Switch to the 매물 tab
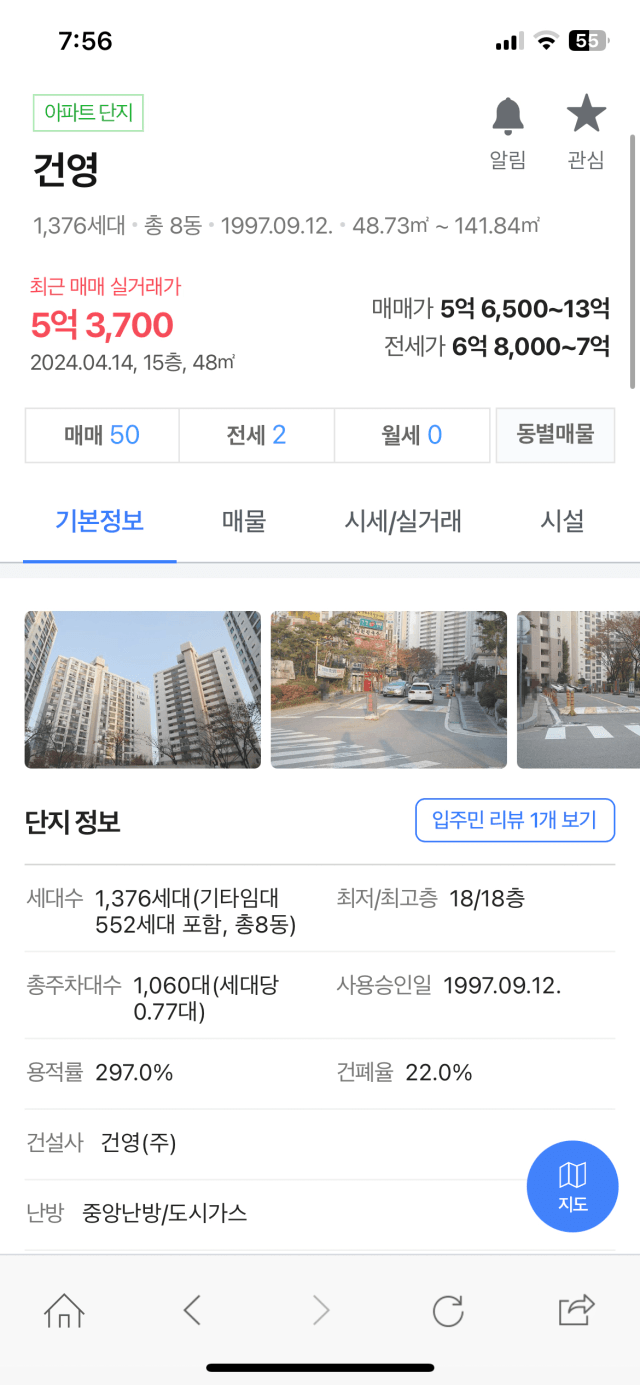This screenshot has height=1385, width=640. 244,521
